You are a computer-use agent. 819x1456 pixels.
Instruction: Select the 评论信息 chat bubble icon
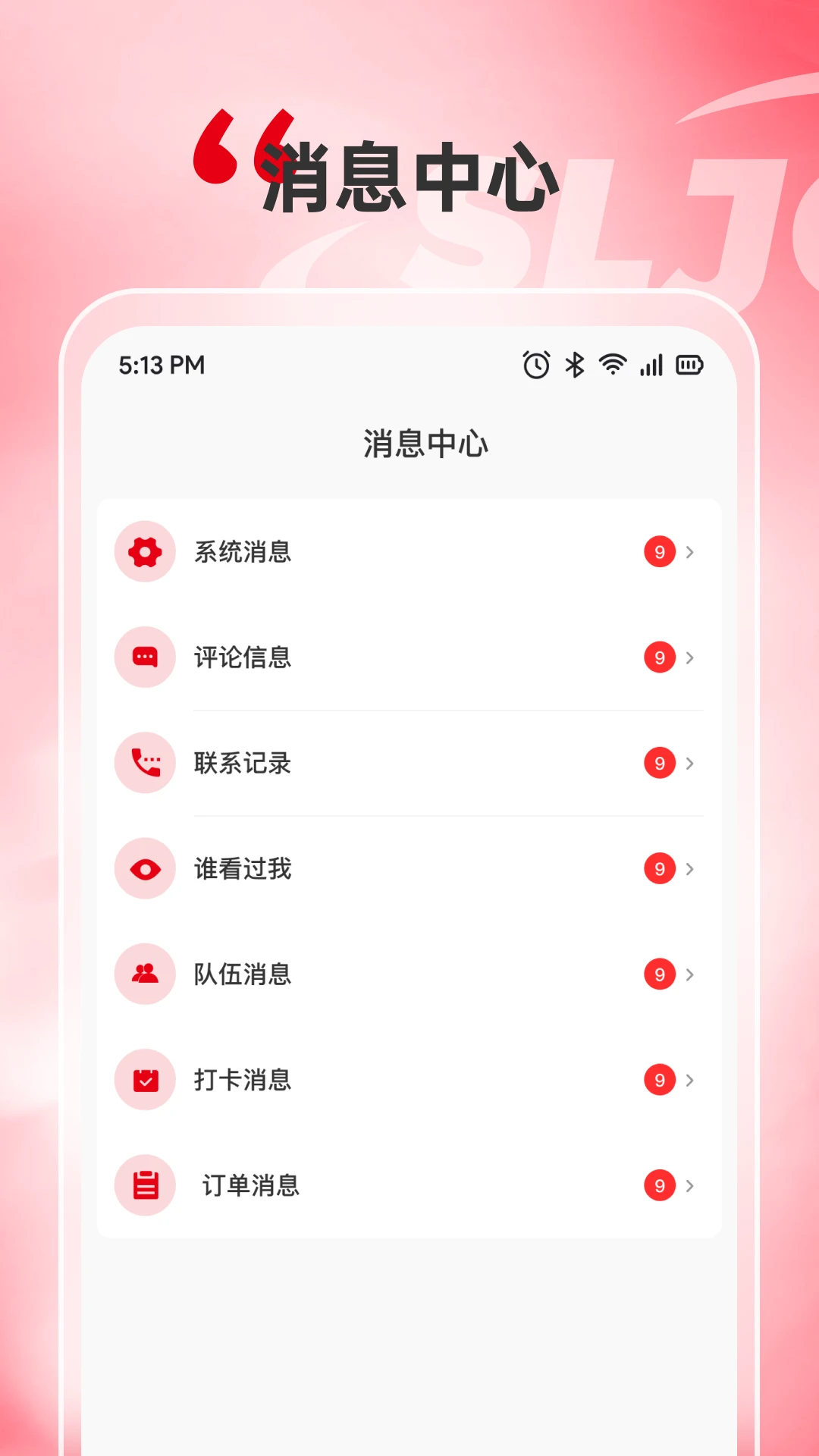145,657
